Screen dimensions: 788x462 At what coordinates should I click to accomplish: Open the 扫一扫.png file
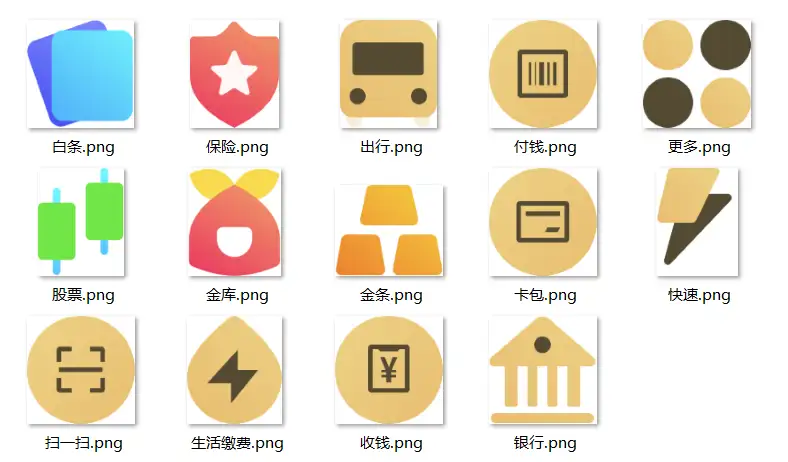click(x=82, y=370)
